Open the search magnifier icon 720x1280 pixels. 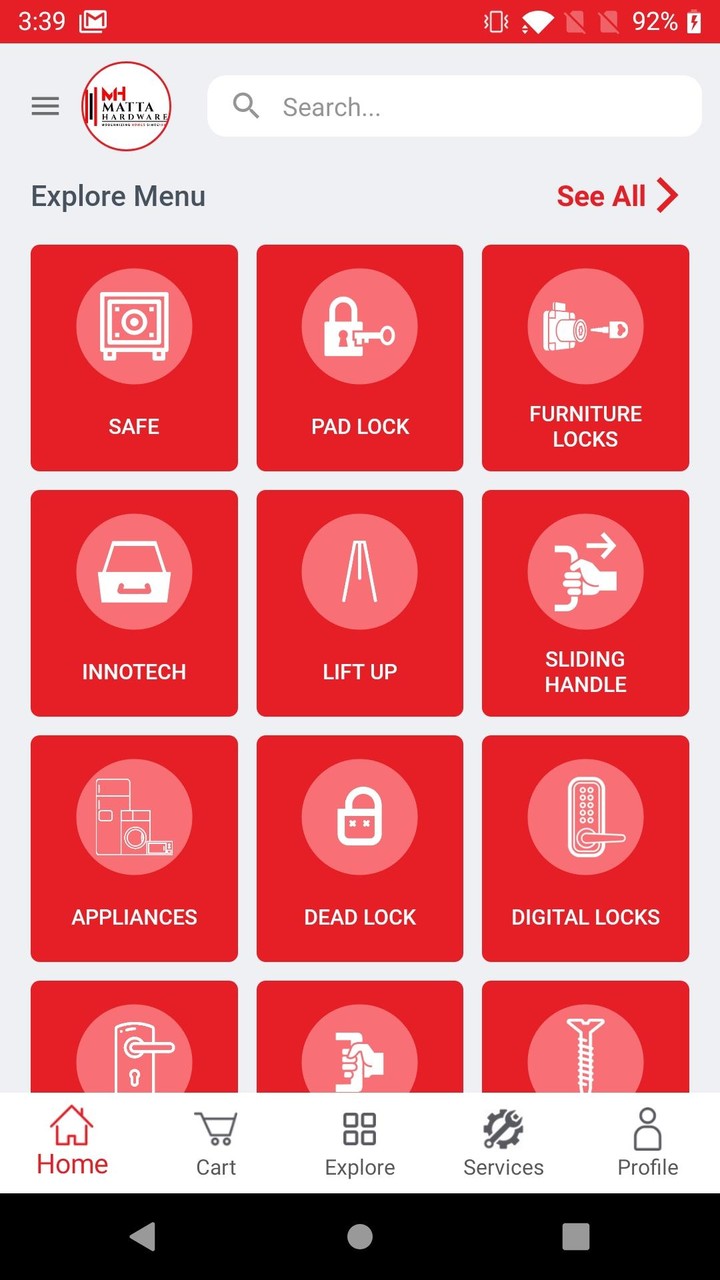click(246, 106)
